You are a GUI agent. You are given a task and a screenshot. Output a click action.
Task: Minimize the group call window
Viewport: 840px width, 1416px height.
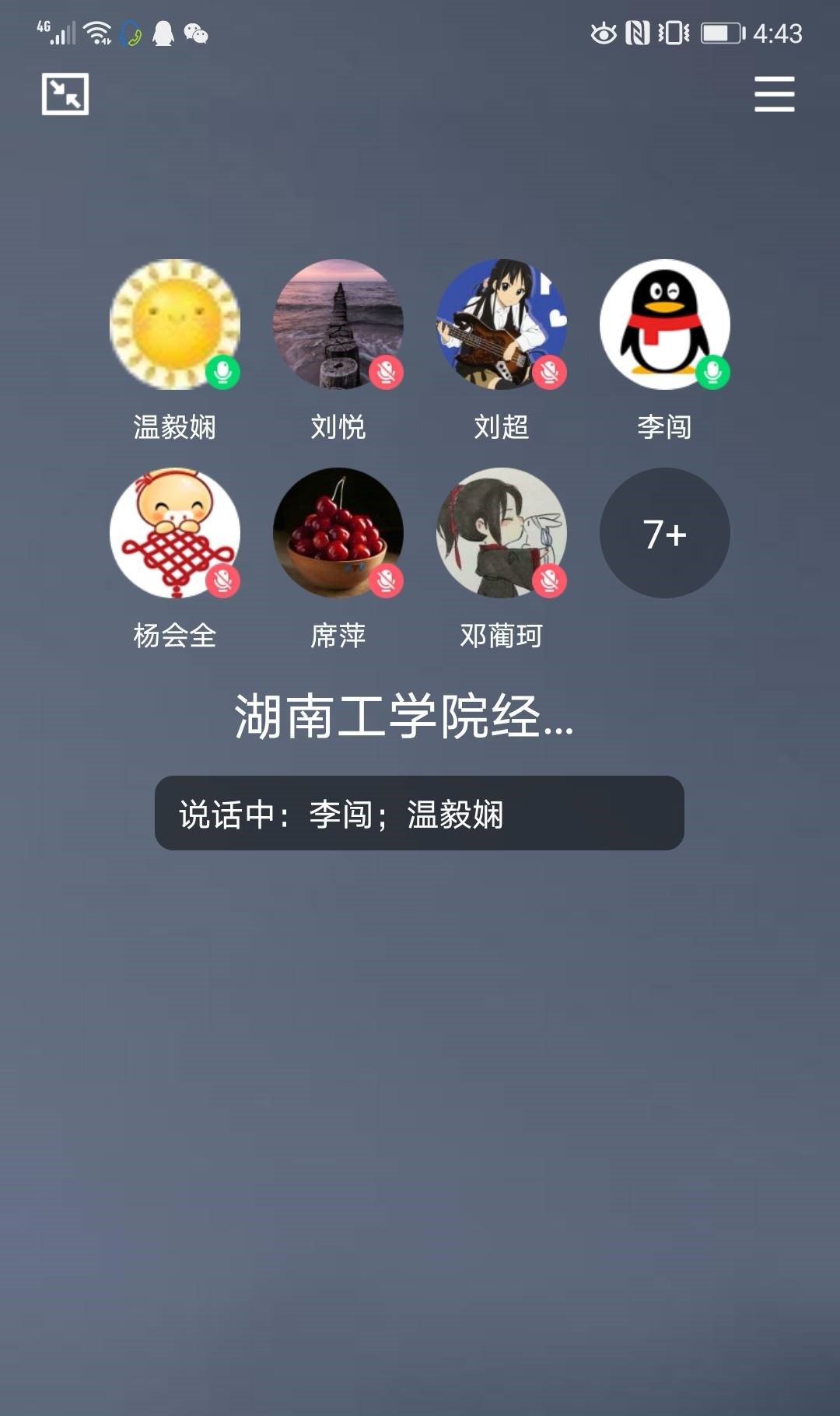[x=65, y=94]
